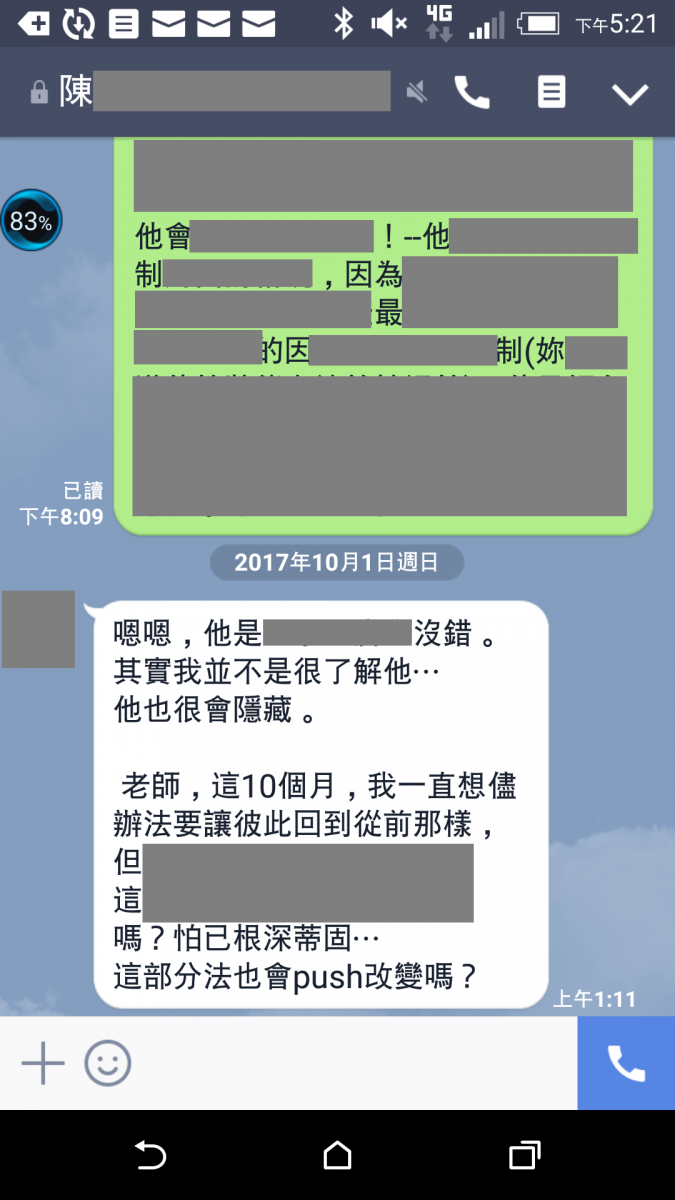Screen dimensions: 675x1200
Task: Open the sender's profile picture
Action: tap(38, 629)
